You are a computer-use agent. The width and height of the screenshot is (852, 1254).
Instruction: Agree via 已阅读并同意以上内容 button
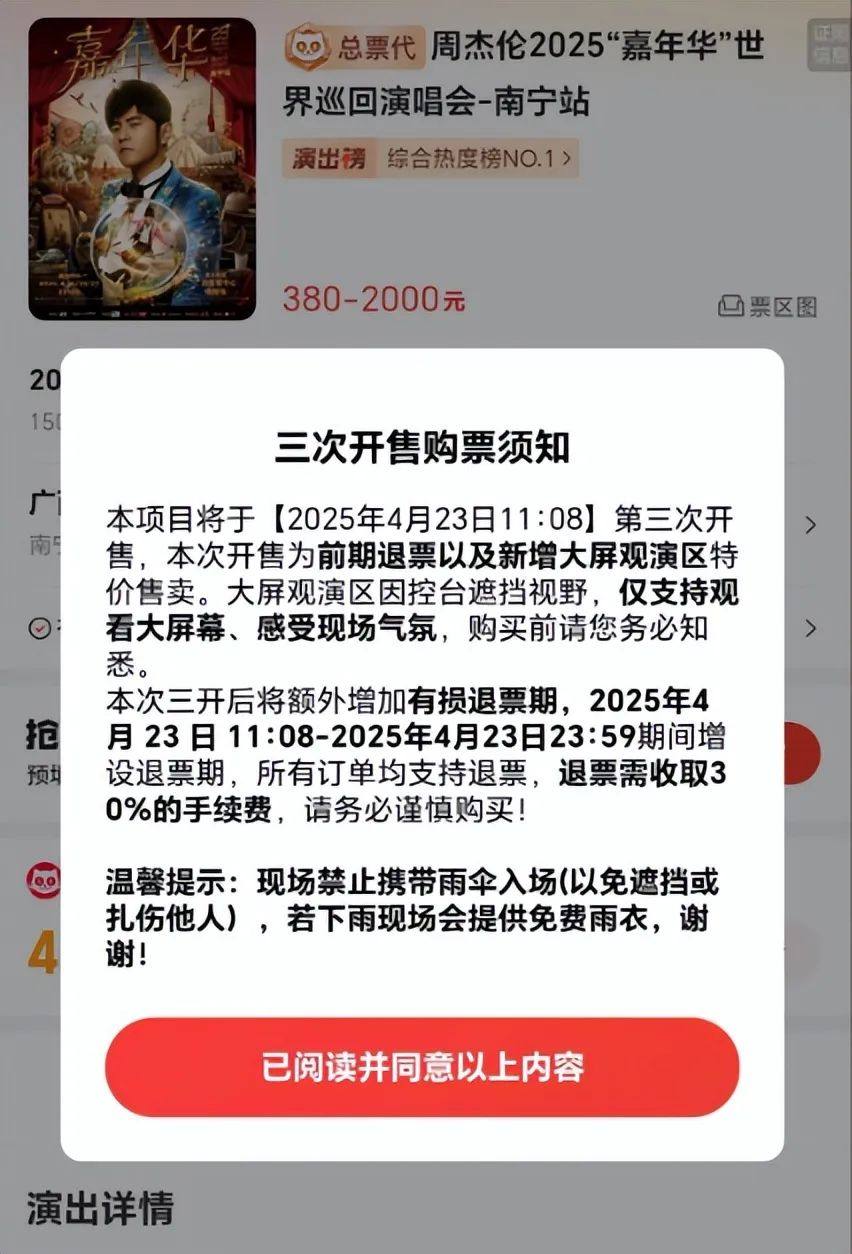422,1067
